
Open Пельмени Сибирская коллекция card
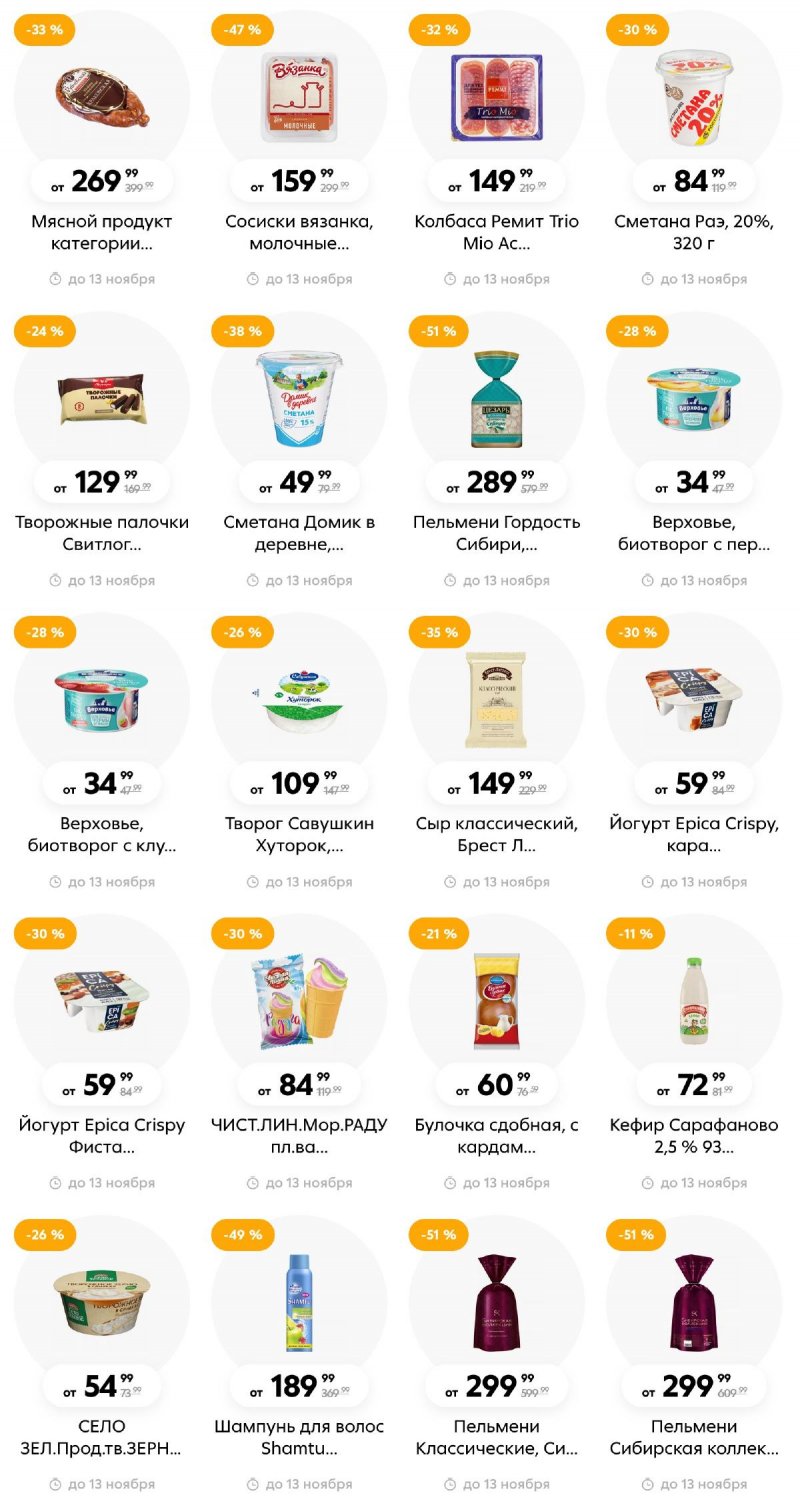tap(694, 1303)
